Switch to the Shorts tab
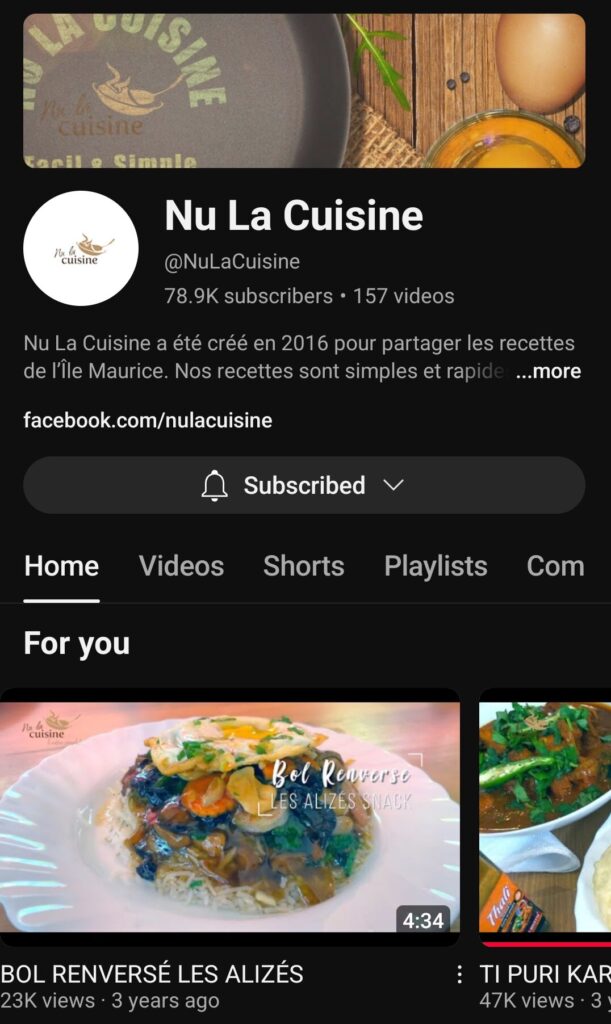The image size is (611, 1024). (303, 566)
